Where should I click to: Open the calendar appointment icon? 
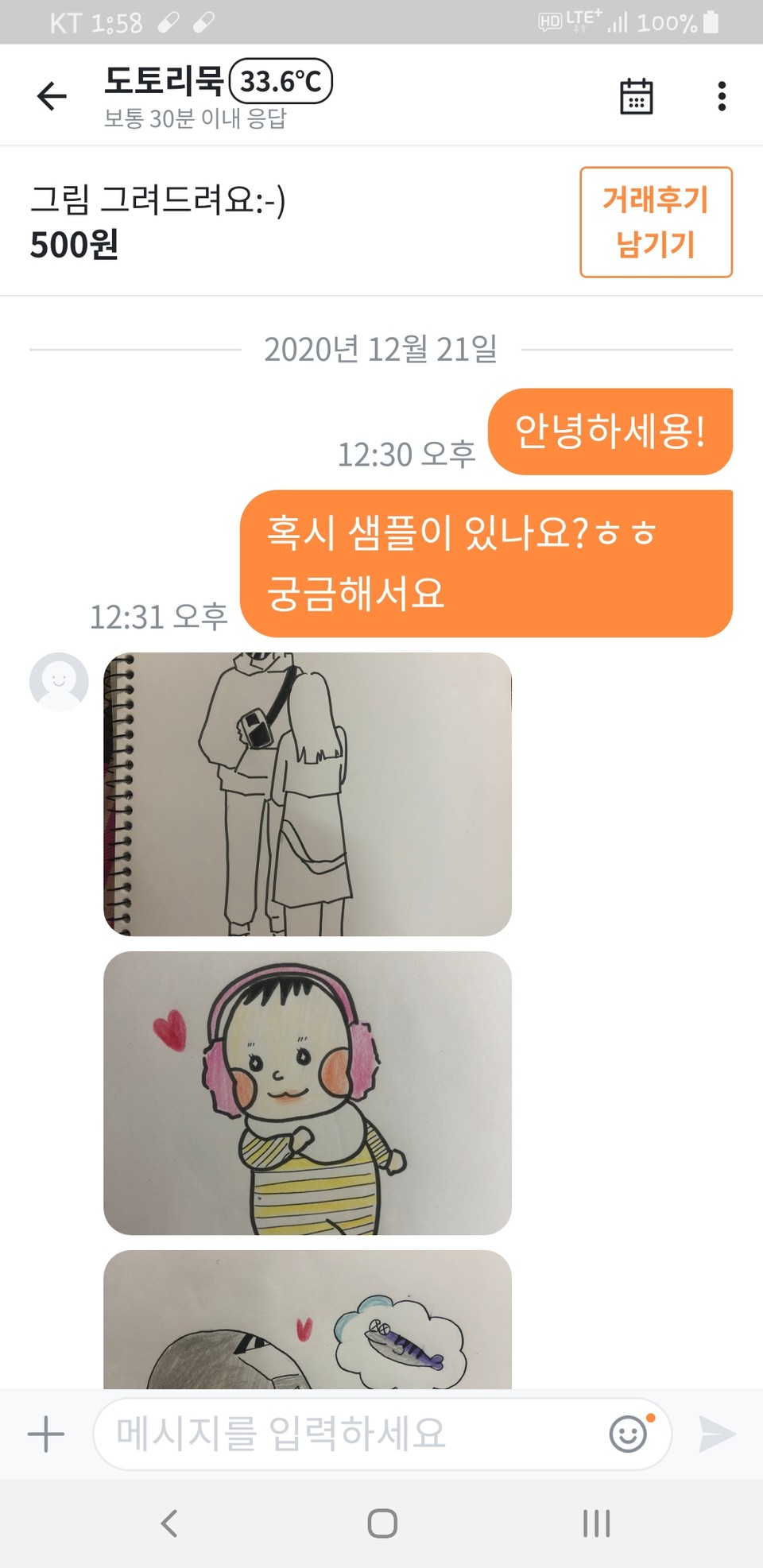click(x=636, y=96)
